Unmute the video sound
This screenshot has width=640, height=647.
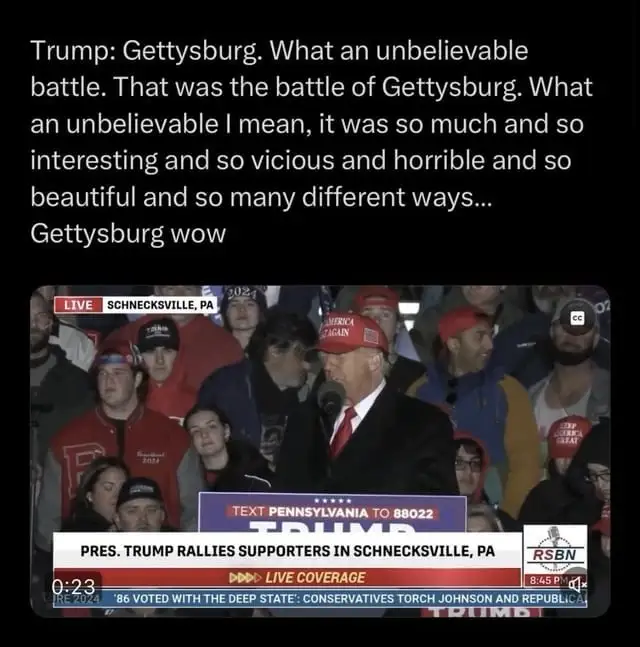tap(577, 584)
